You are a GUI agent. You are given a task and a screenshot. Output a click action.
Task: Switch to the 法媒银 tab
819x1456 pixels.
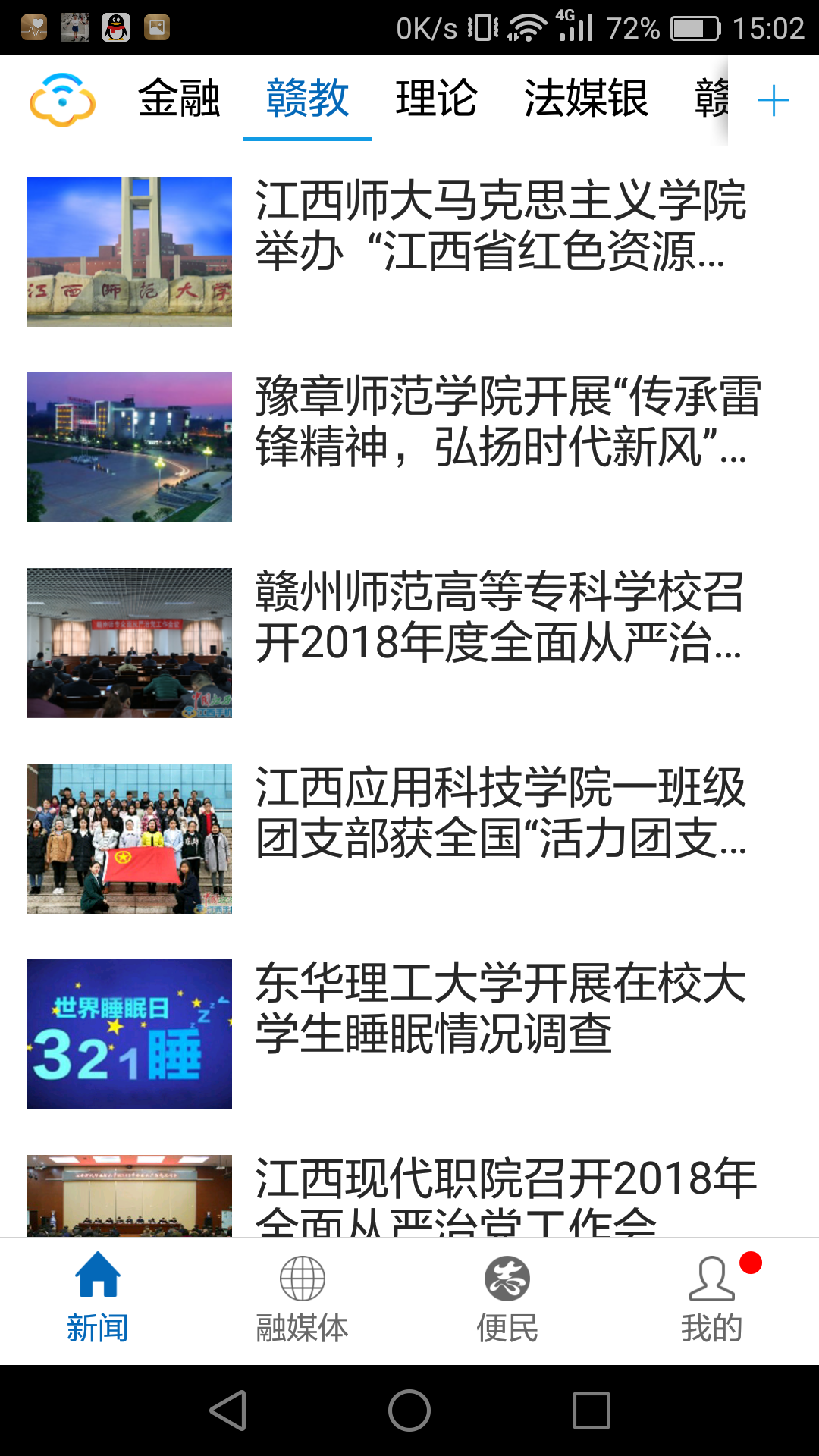(x=585, y=99)
